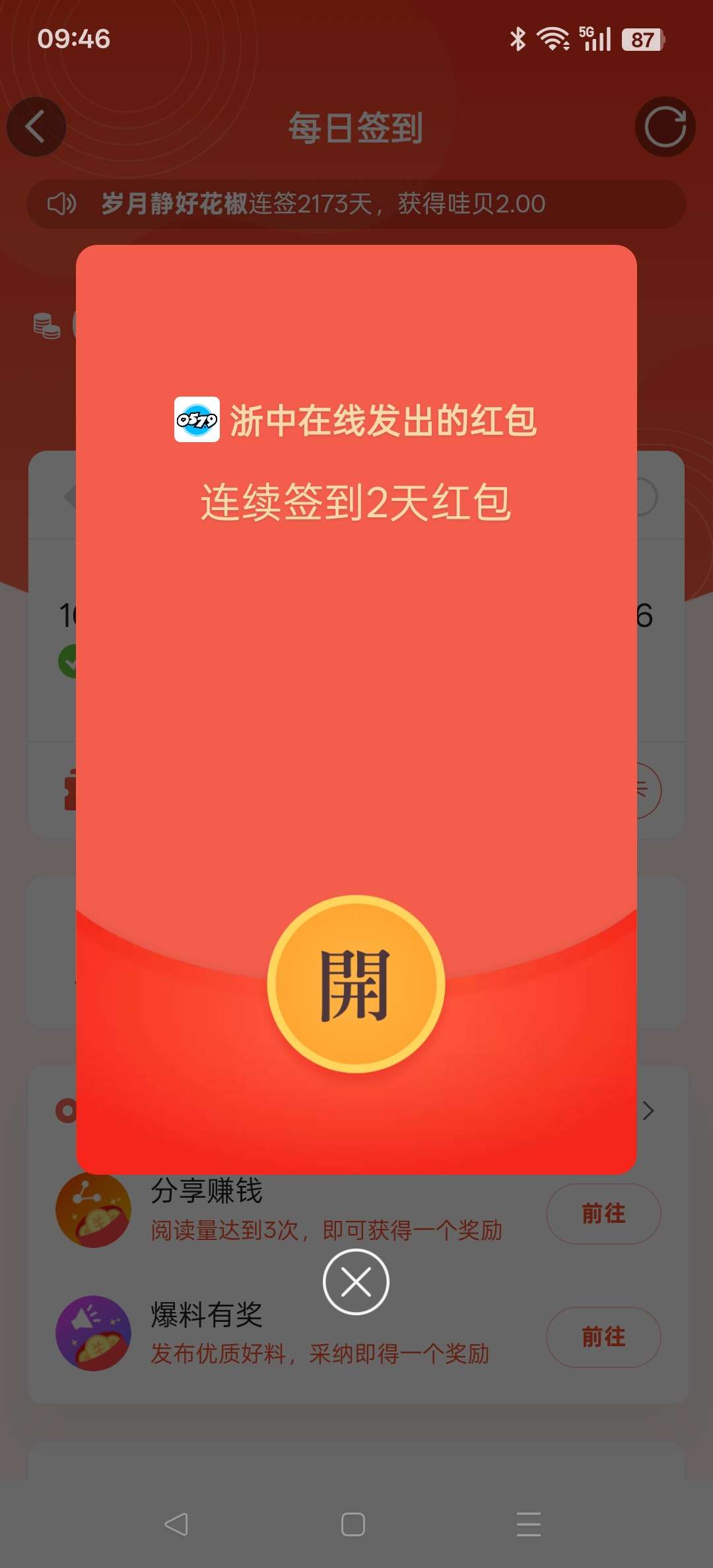Open the system recent apps menu

(528, 1524)
